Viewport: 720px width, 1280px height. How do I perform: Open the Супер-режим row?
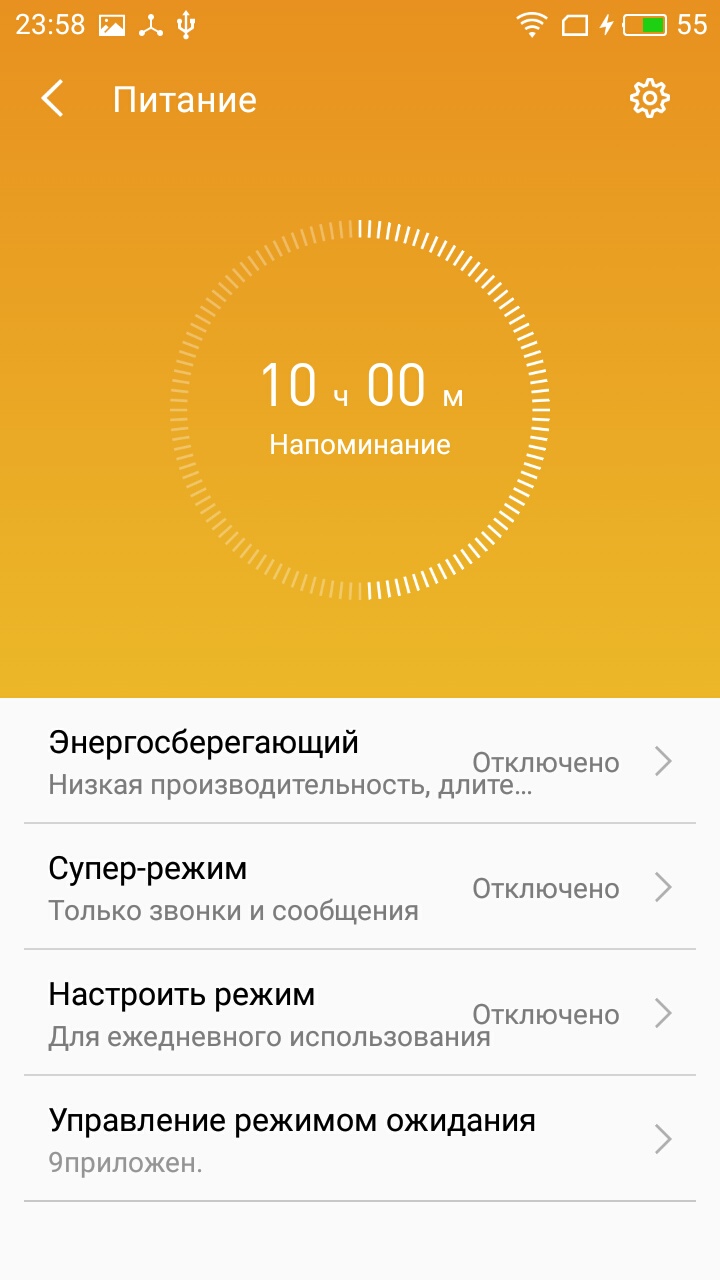click(x=360, y=887)
